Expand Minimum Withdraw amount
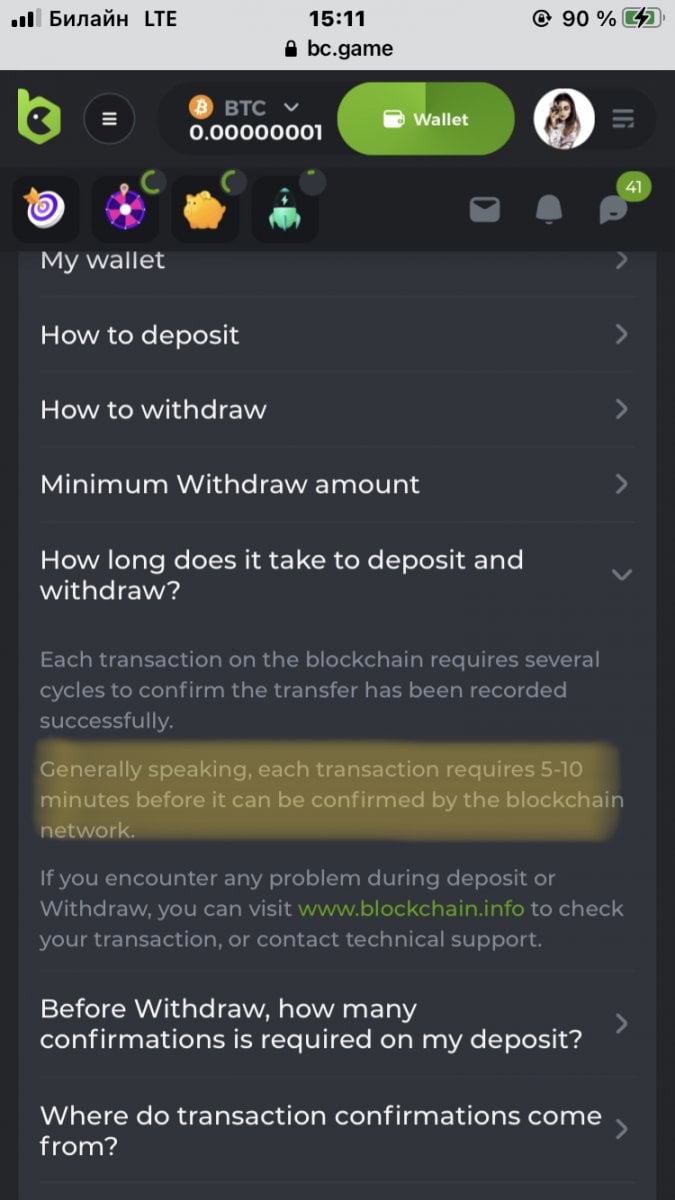The image size is (675, 1200). [x=336, y=484]
